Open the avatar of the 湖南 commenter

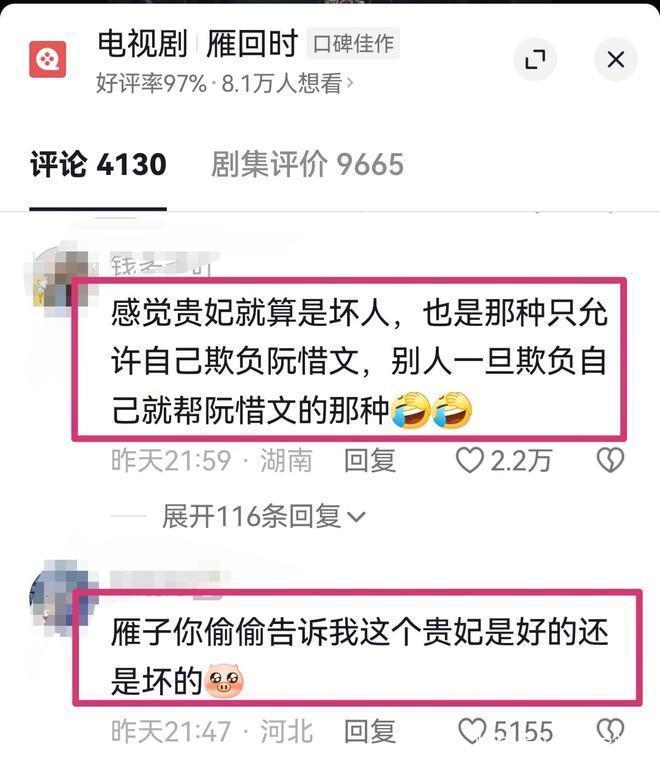[58, 279]
